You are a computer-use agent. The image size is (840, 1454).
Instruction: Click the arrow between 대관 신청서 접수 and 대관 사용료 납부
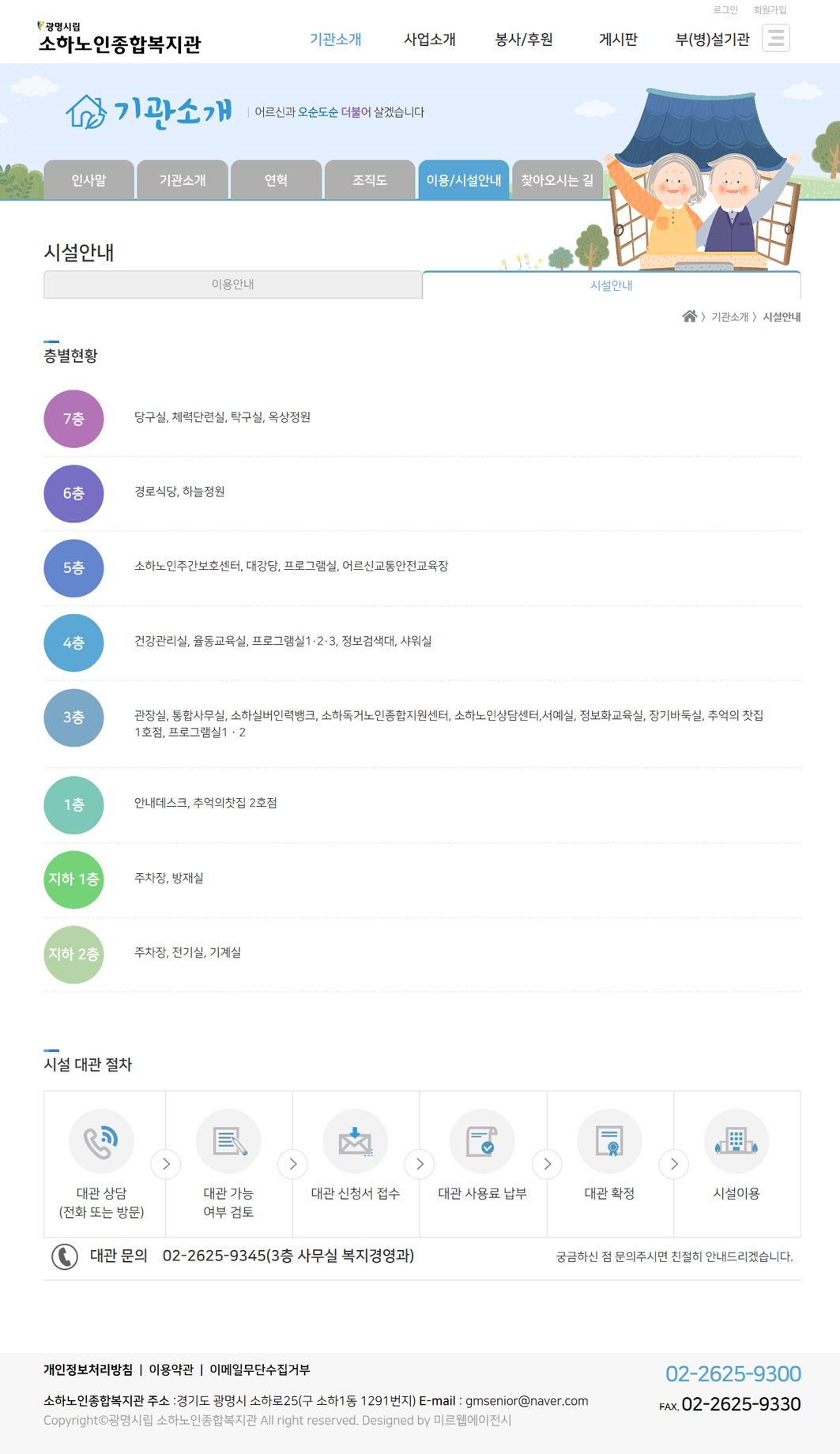point(420,1164)
